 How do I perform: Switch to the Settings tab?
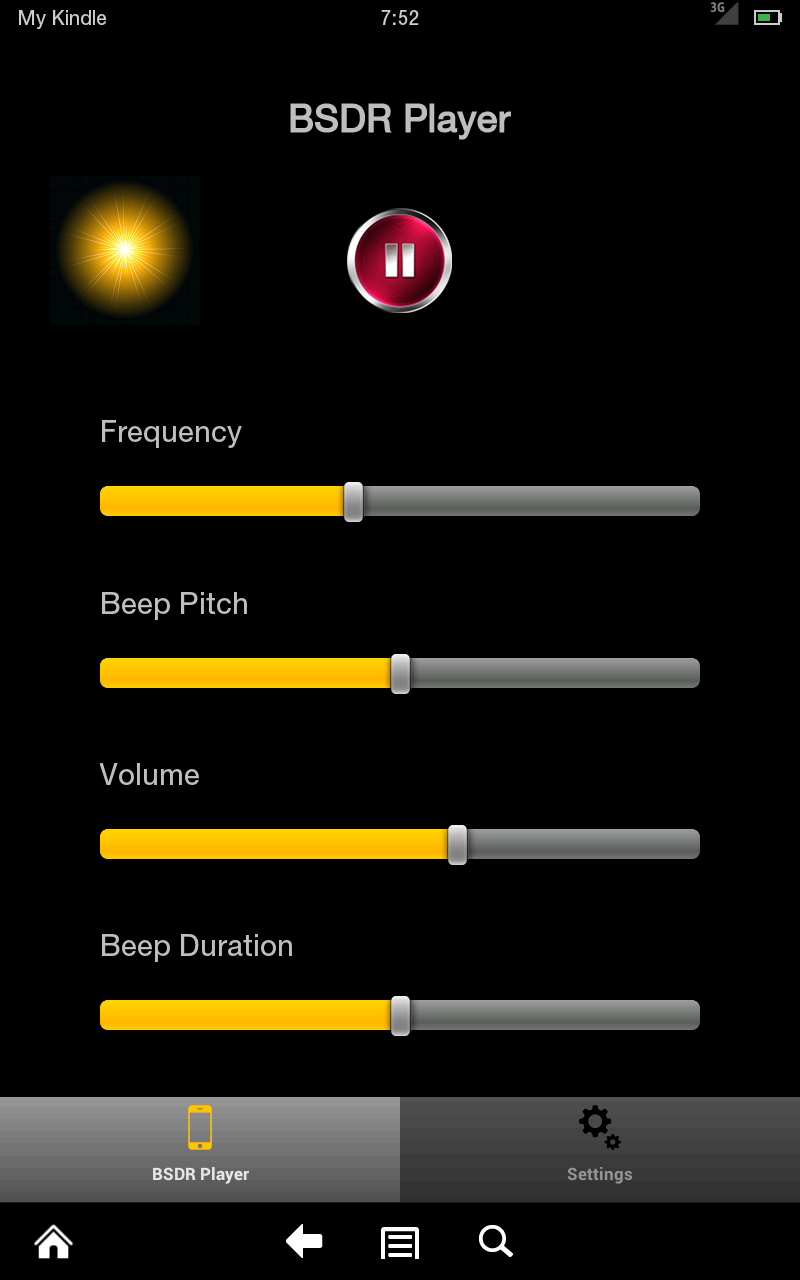click(x=599, y=1150)
